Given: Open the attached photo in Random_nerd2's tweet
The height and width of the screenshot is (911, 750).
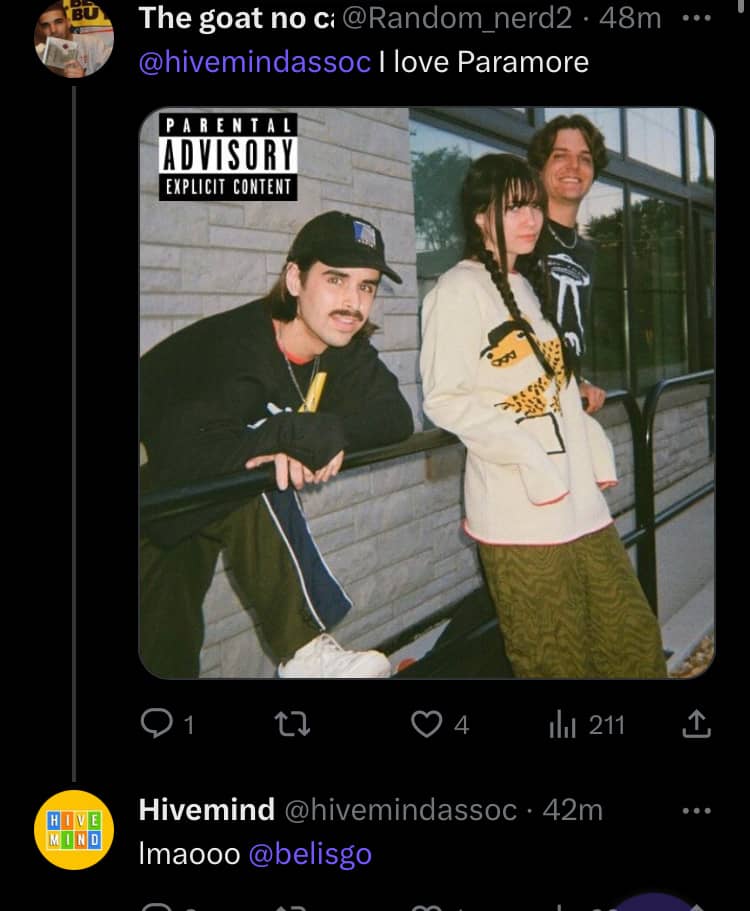Looking at the screenshot, I should pos(427,393).
